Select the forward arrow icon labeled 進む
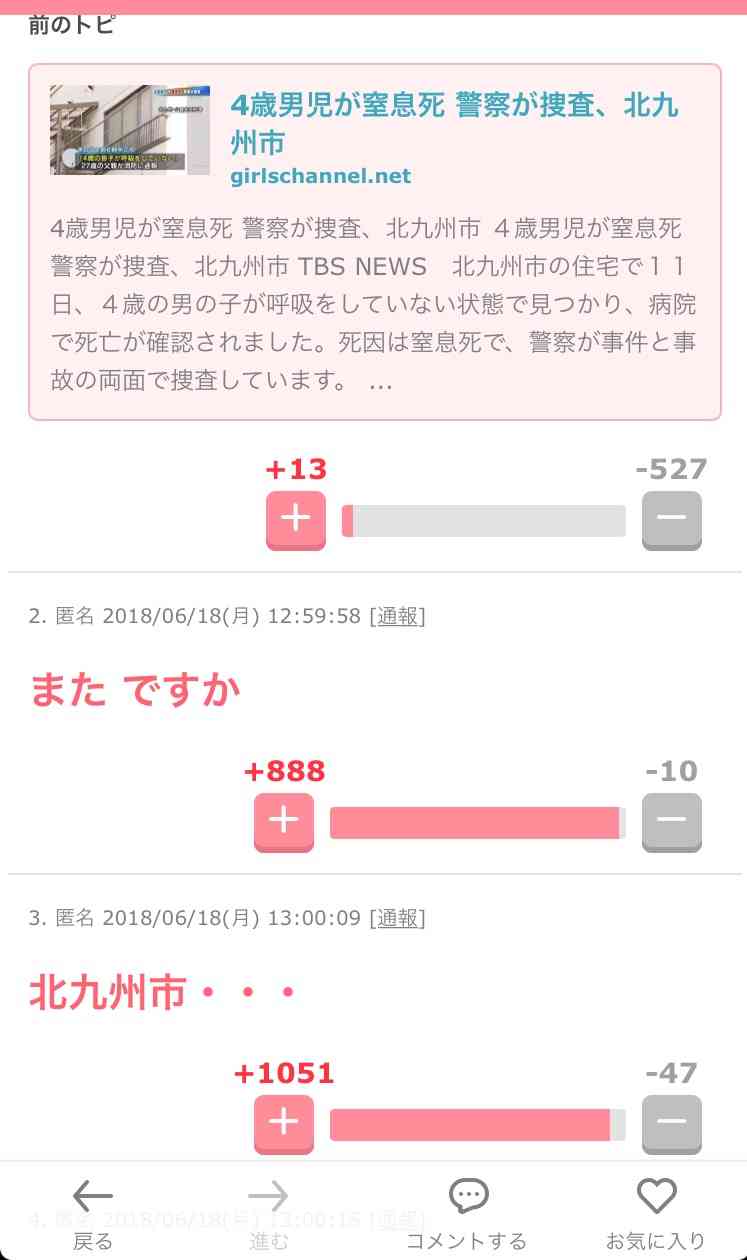The image size is (747, 1260). [267, 1196]
